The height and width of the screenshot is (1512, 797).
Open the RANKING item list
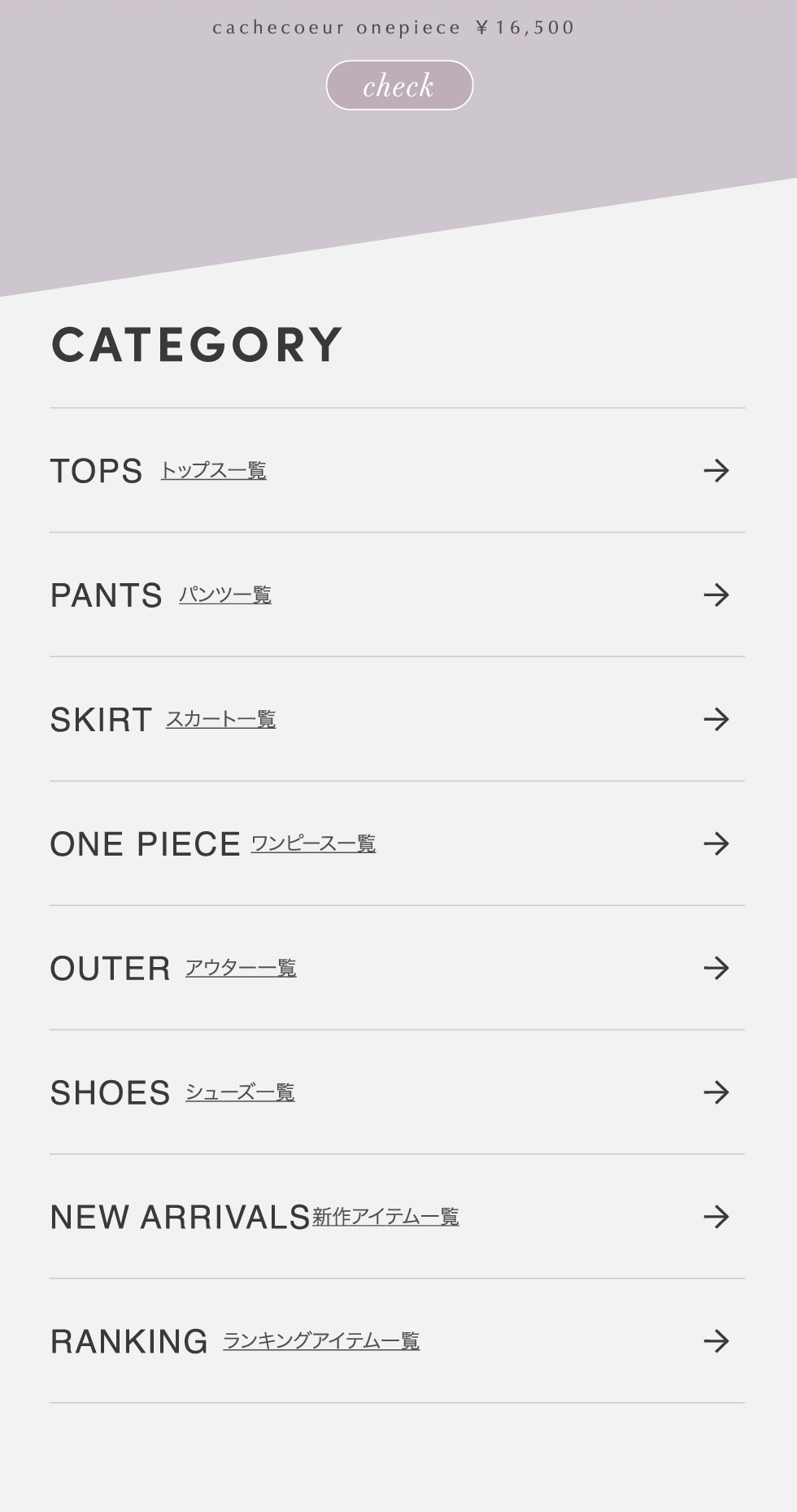[x=397, y=1341]
